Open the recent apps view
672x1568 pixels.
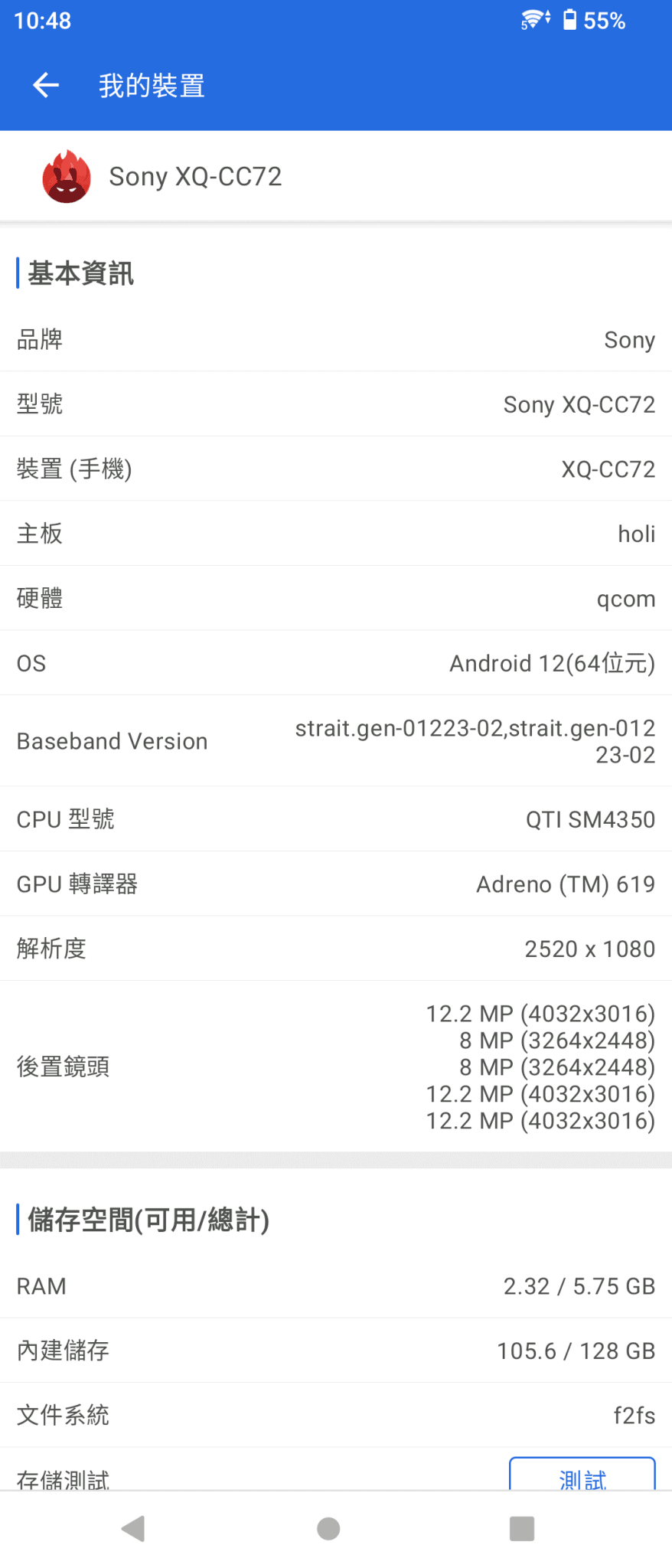click(x=522, y=1529)
